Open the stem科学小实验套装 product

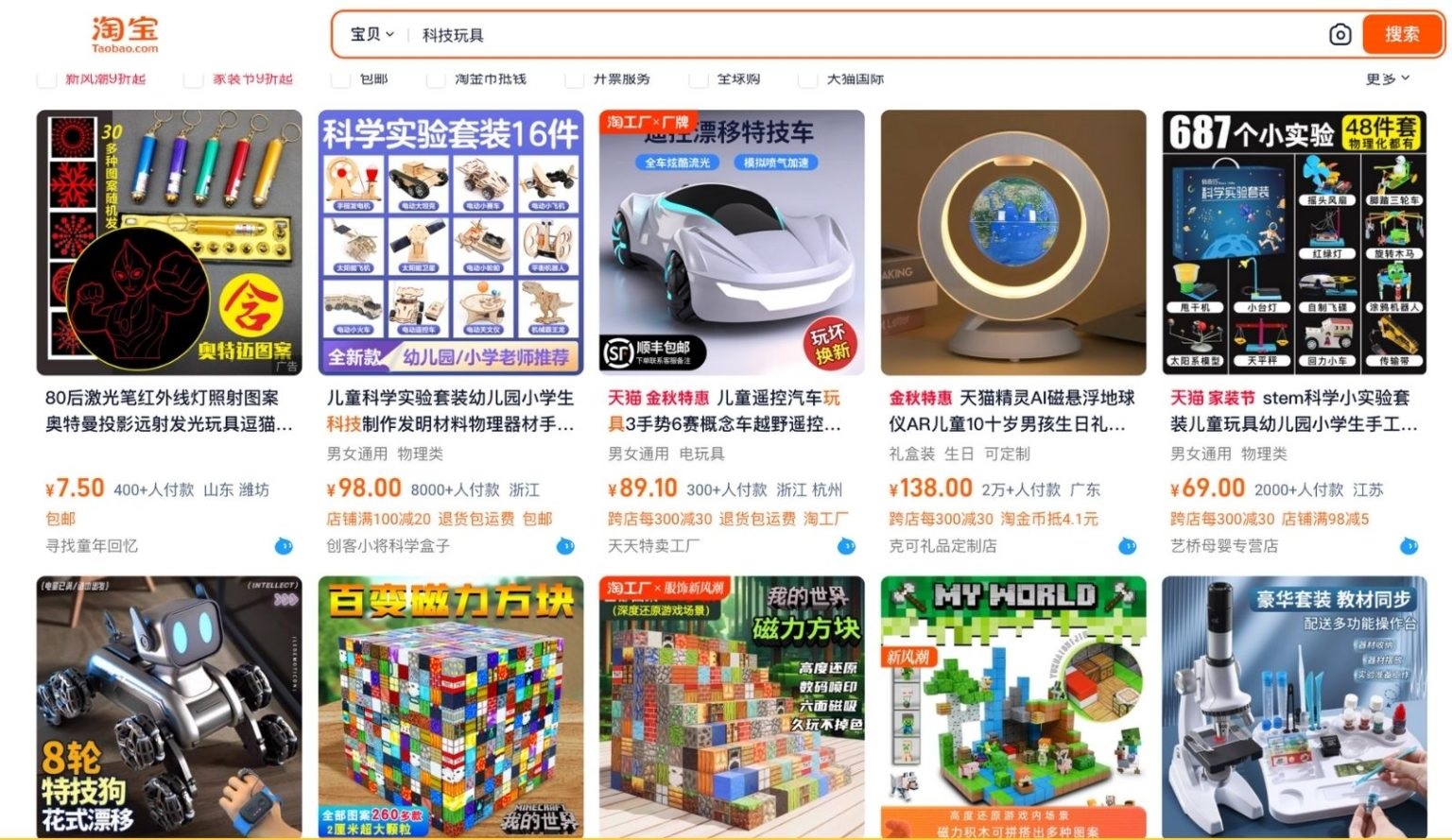pyautogui.click(x=1293, y=243)
